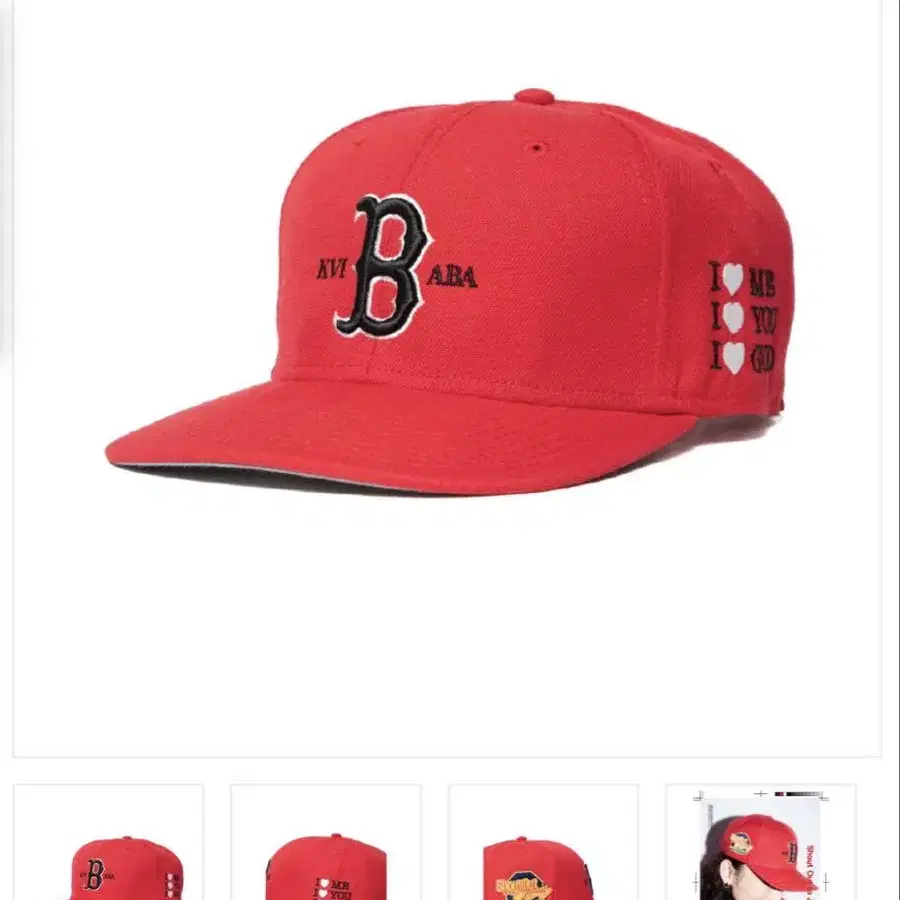The image size is (900, 900).
Task: Select the thumbnail with the colorful patch
Action: (544, 843)
